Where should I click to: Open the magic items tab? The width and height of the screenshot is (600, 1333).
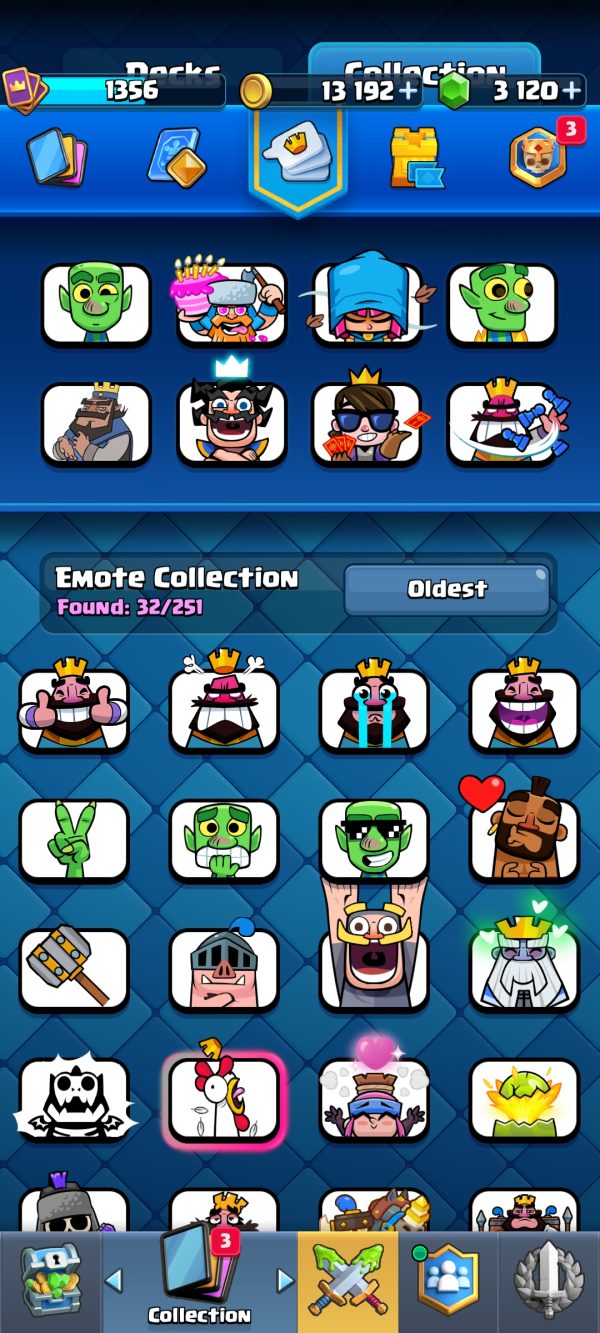pyautogui.click(x=176, y=158)
